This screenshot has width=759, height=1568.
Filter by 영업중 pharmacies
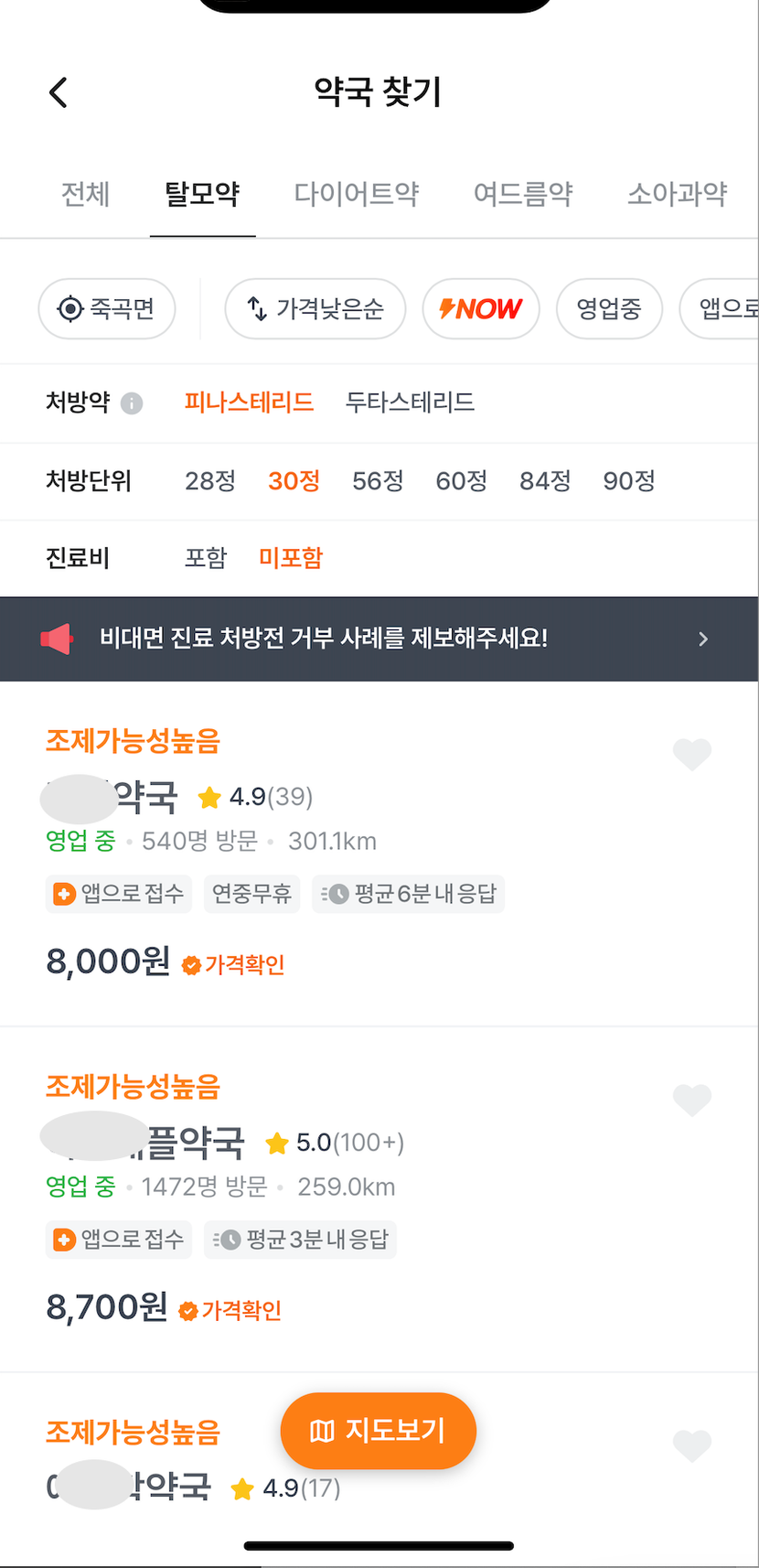click(x=609, y=309)
